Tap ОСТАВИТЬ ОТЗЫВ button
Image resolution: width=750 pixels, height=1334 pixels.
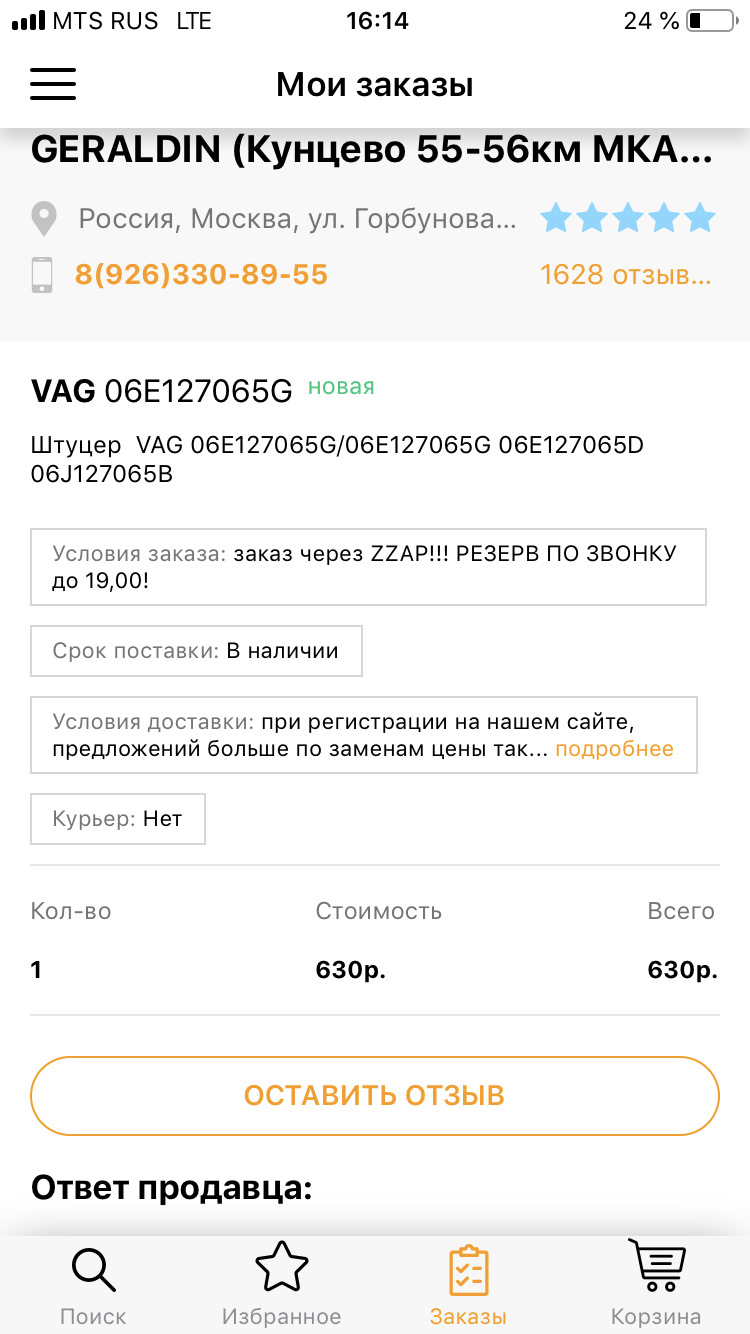point(375,1095)
